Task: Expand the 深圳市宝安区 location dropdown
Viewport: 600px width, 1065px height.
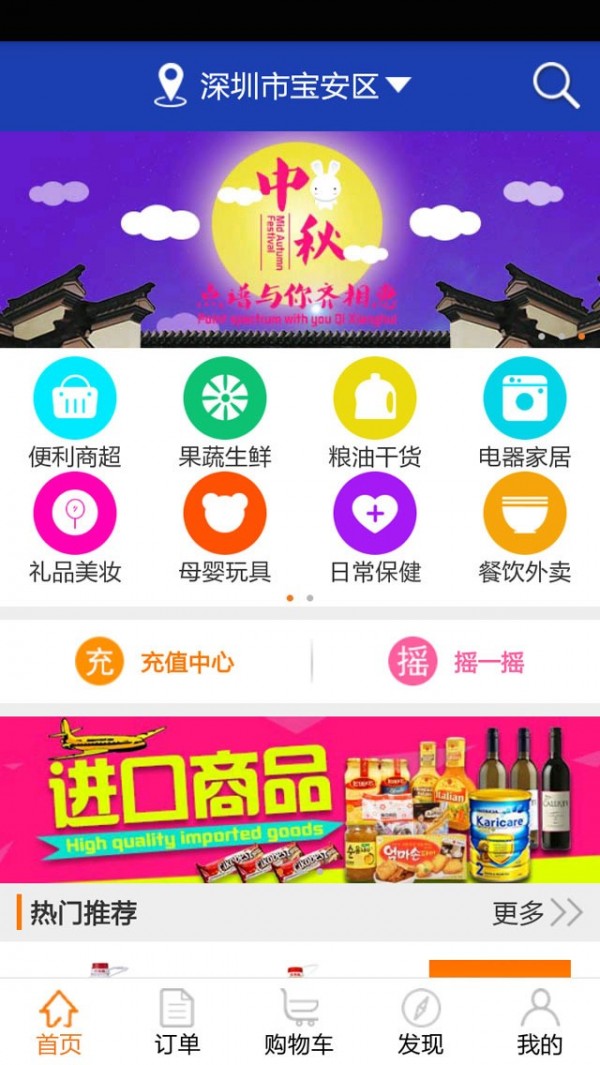Action: [283, 86]
